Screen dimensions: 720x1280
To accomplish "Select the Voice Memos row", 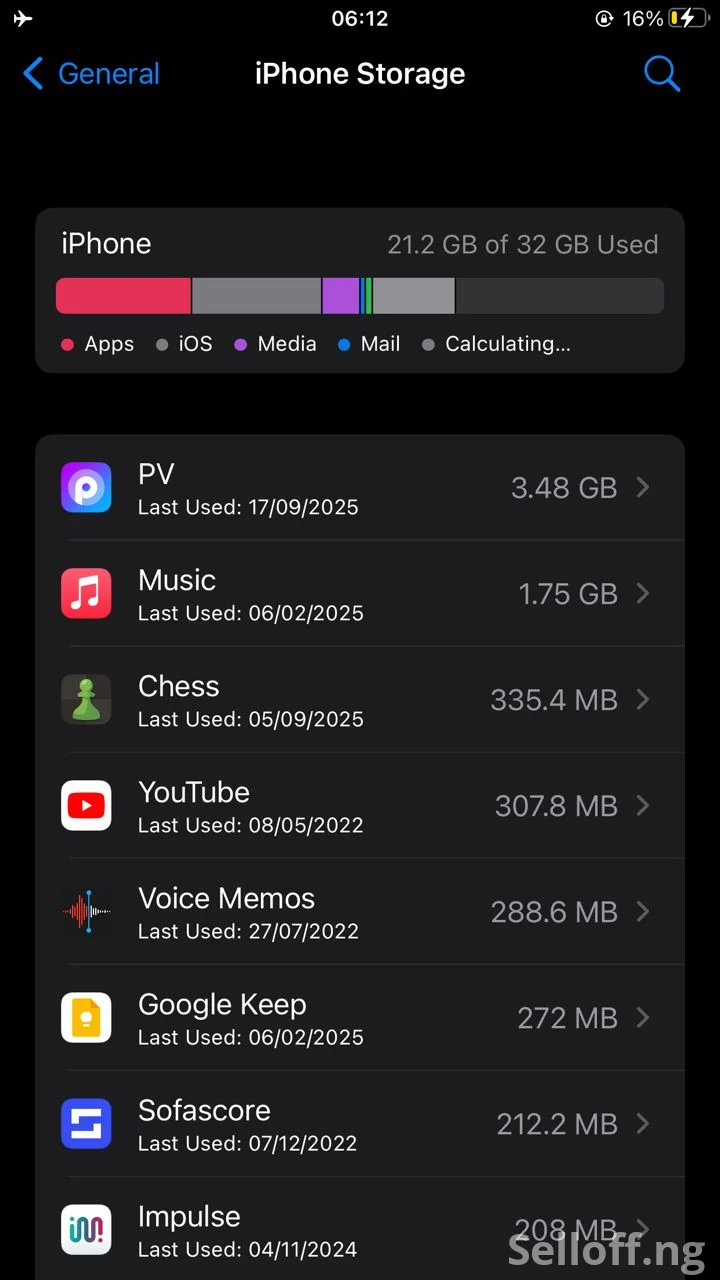I will point(360,912).
